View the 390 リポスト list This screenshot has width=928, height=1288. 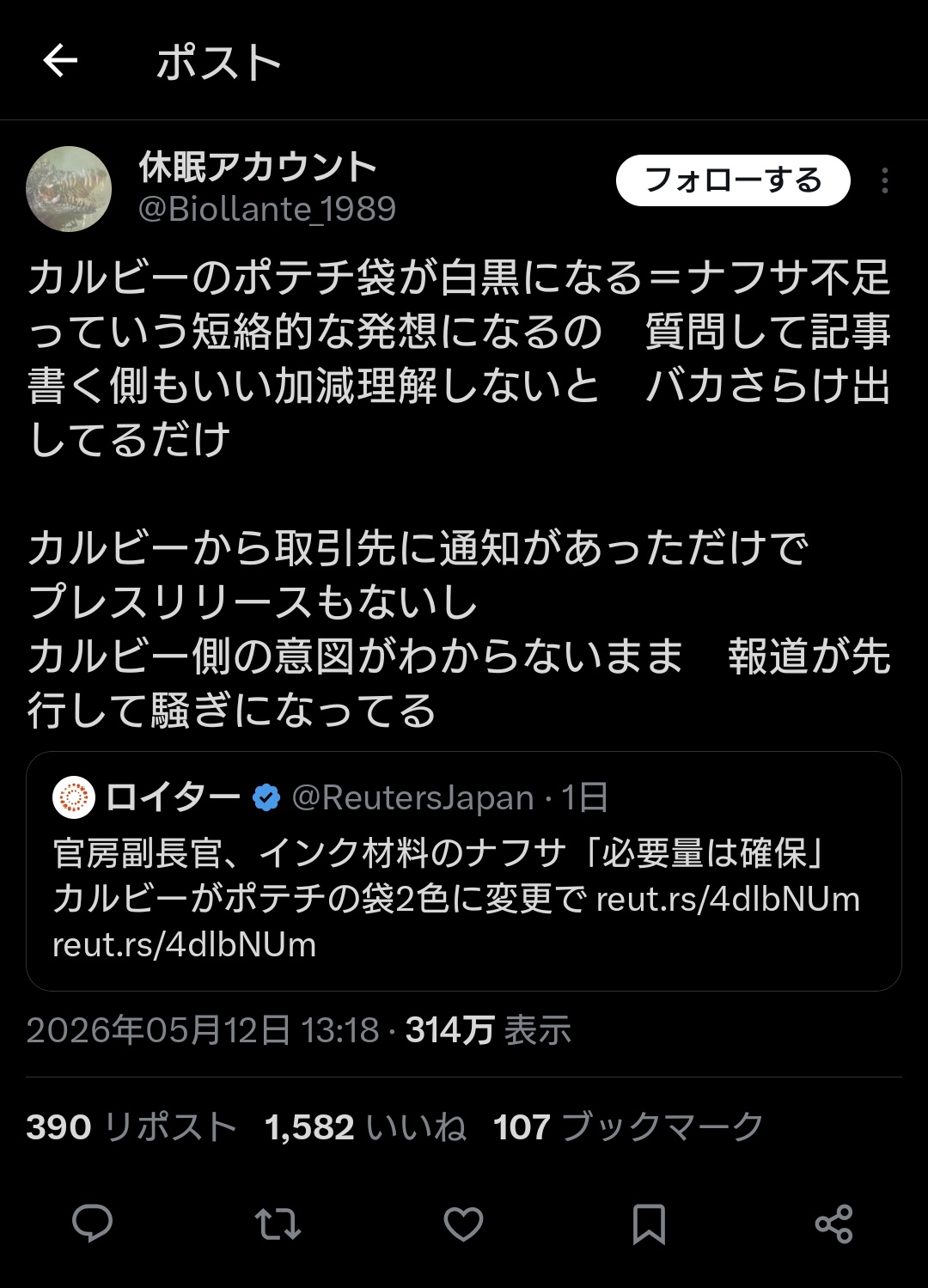[x=131, y=1126]
